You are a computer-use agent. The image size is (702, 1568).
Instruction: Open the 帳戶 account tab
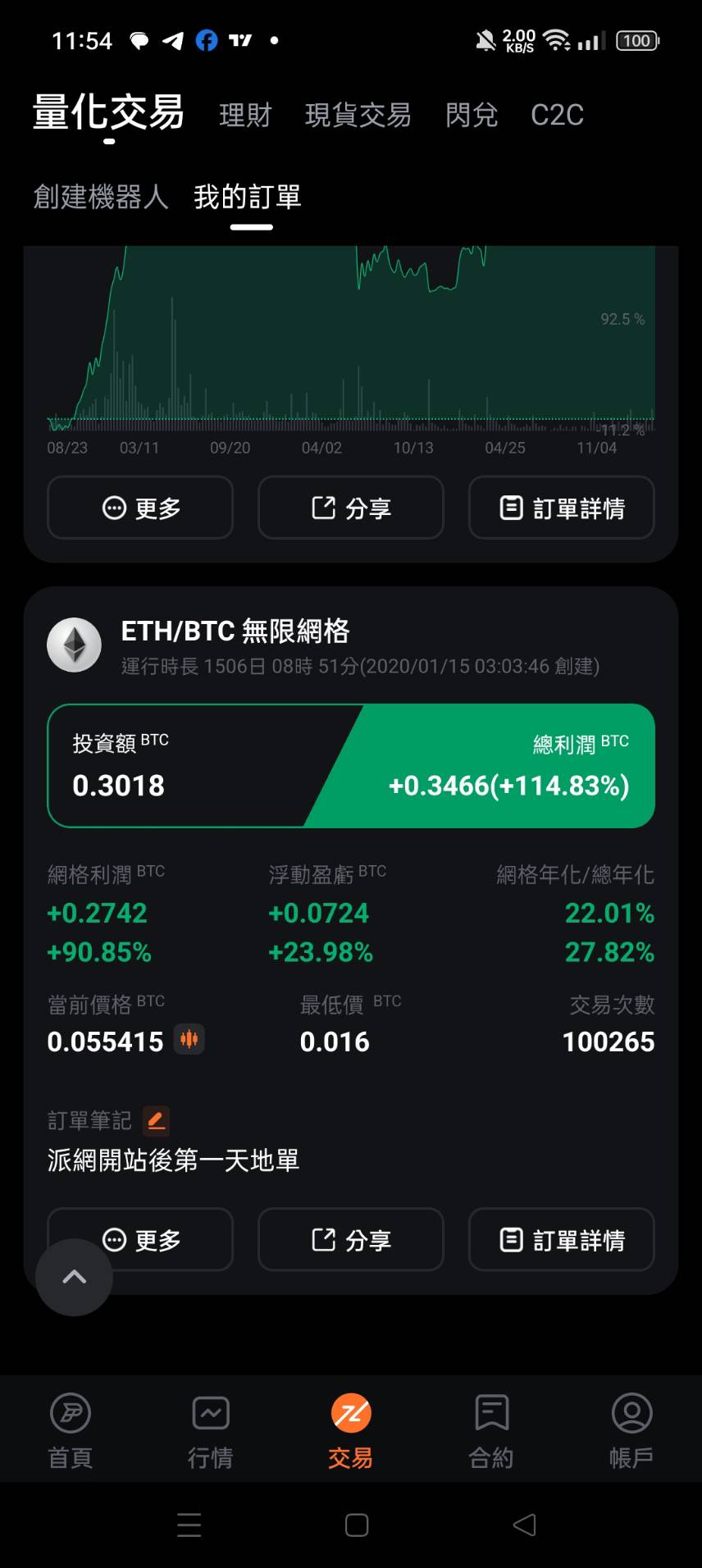click(631, 1429)
